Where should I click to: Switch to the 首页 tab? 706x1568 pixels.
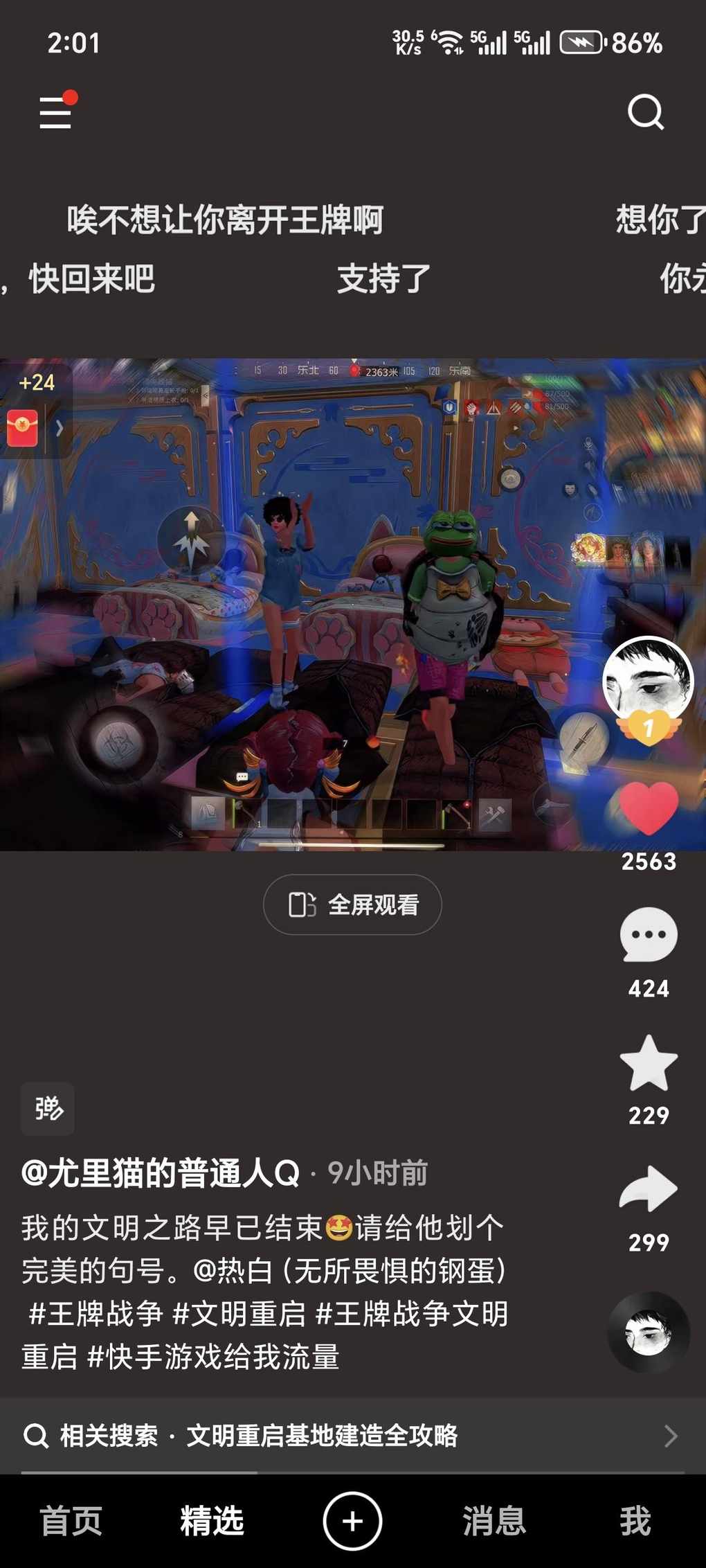pos(71,1521)
